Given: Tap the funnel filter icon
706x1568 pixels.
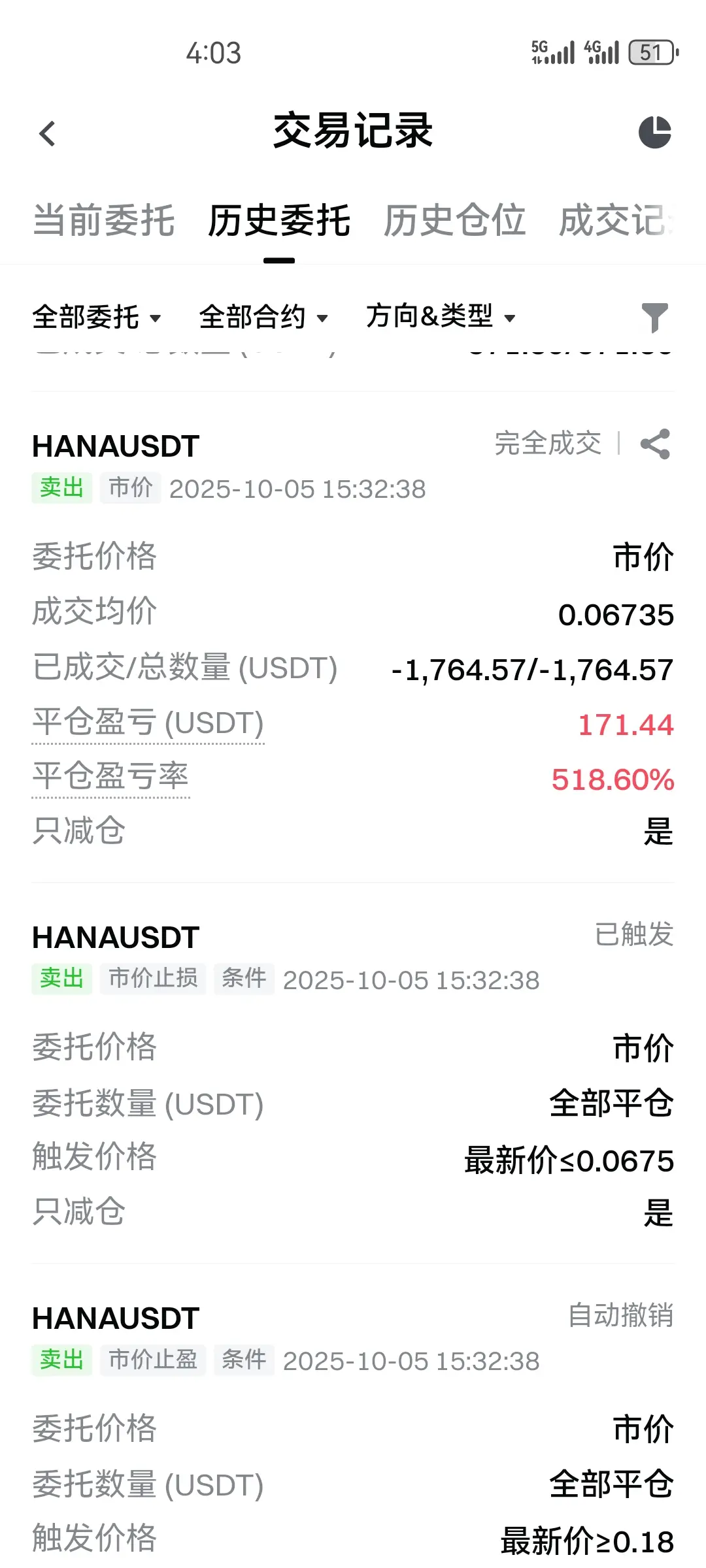Looking at the screenshot, I should tap(655, 318).
